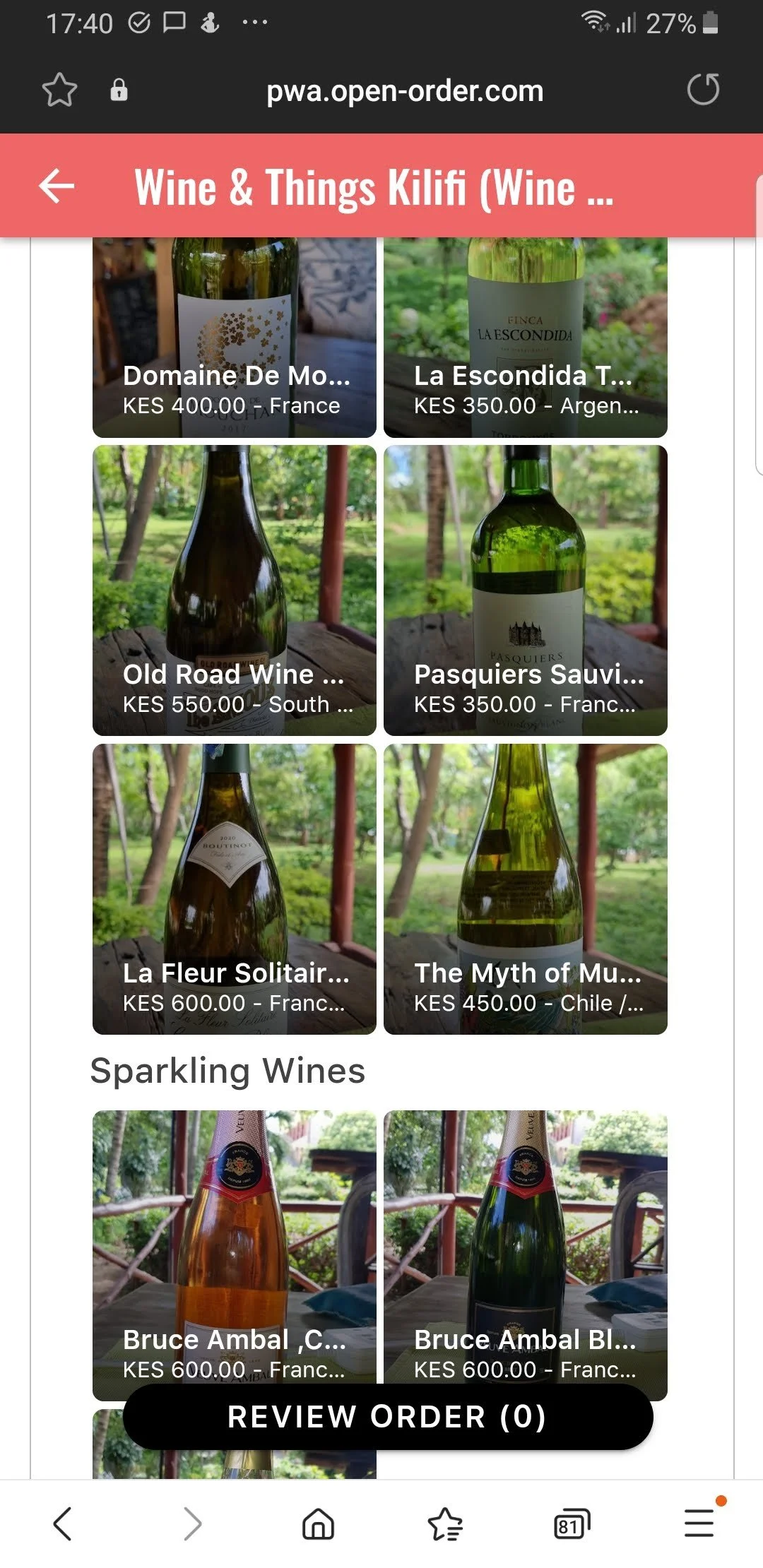Screen dimensions: 763x1568
Task: Tap the Review Order button
Action: 387,1417
